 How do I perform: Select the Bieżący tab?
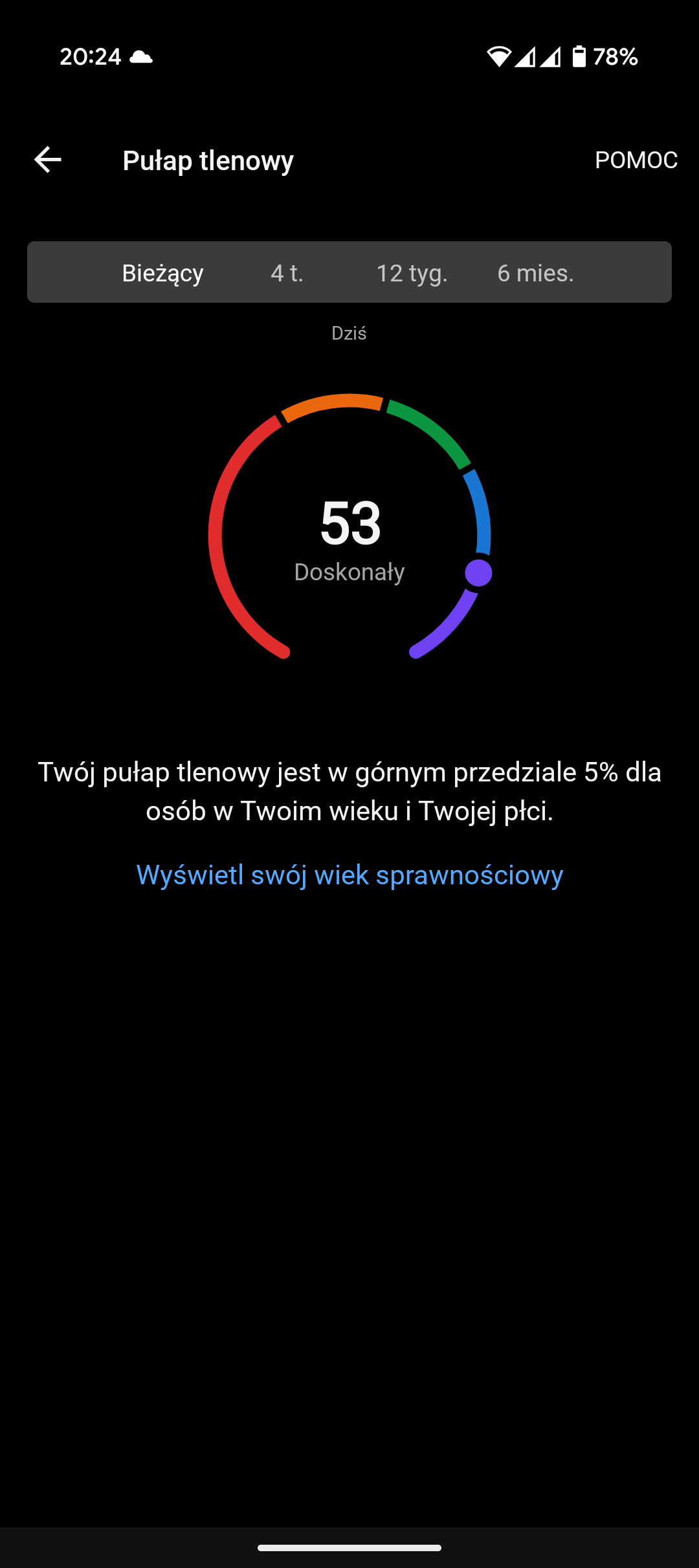tap(162, 273)
